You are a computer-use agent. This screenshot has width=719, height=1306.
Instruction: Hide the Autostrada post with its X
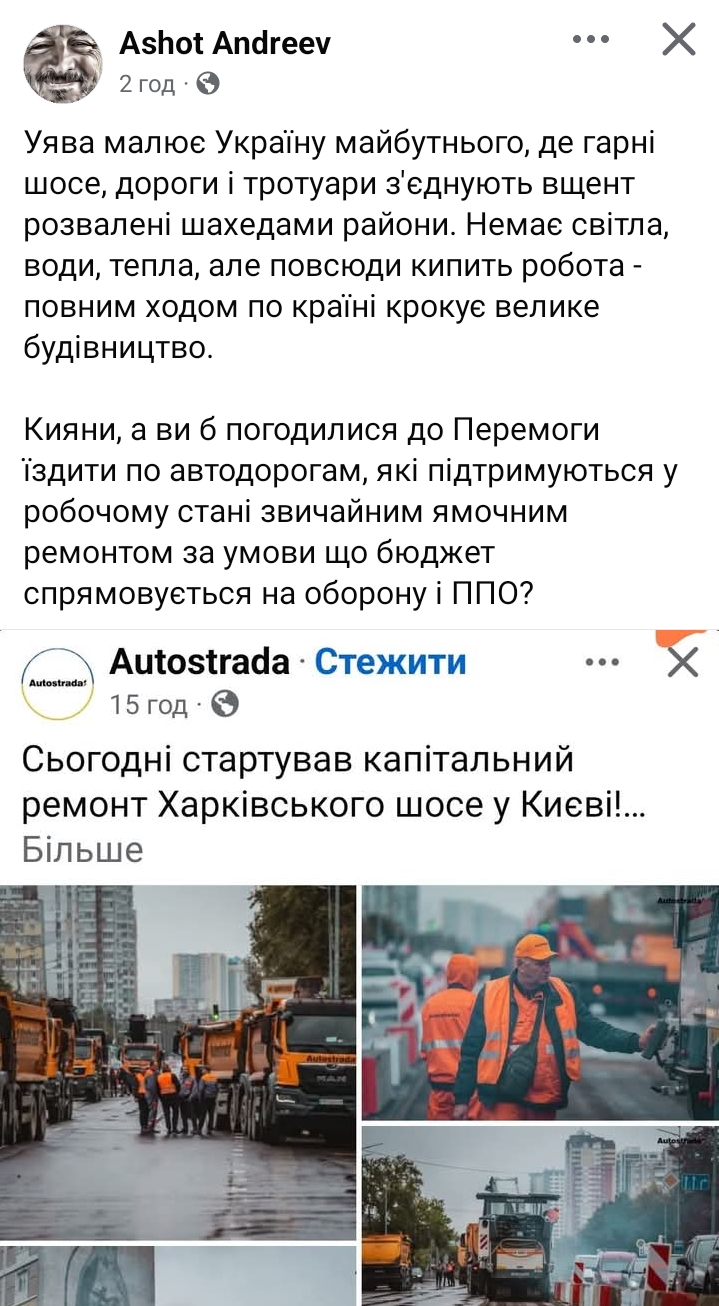682,662
